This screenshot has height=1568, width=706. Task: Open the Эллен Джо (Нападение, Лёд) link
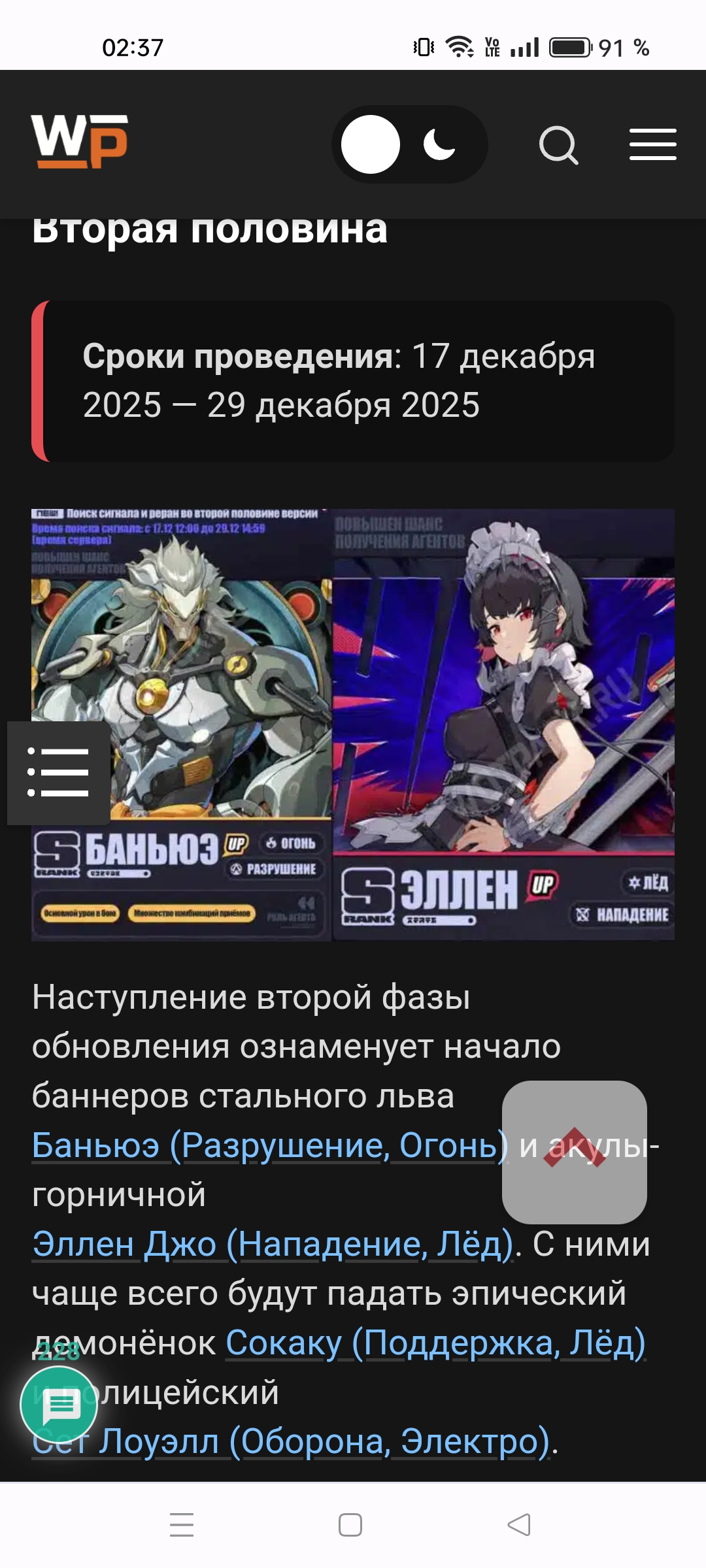pyautogui.click(x=273, y=1243)
